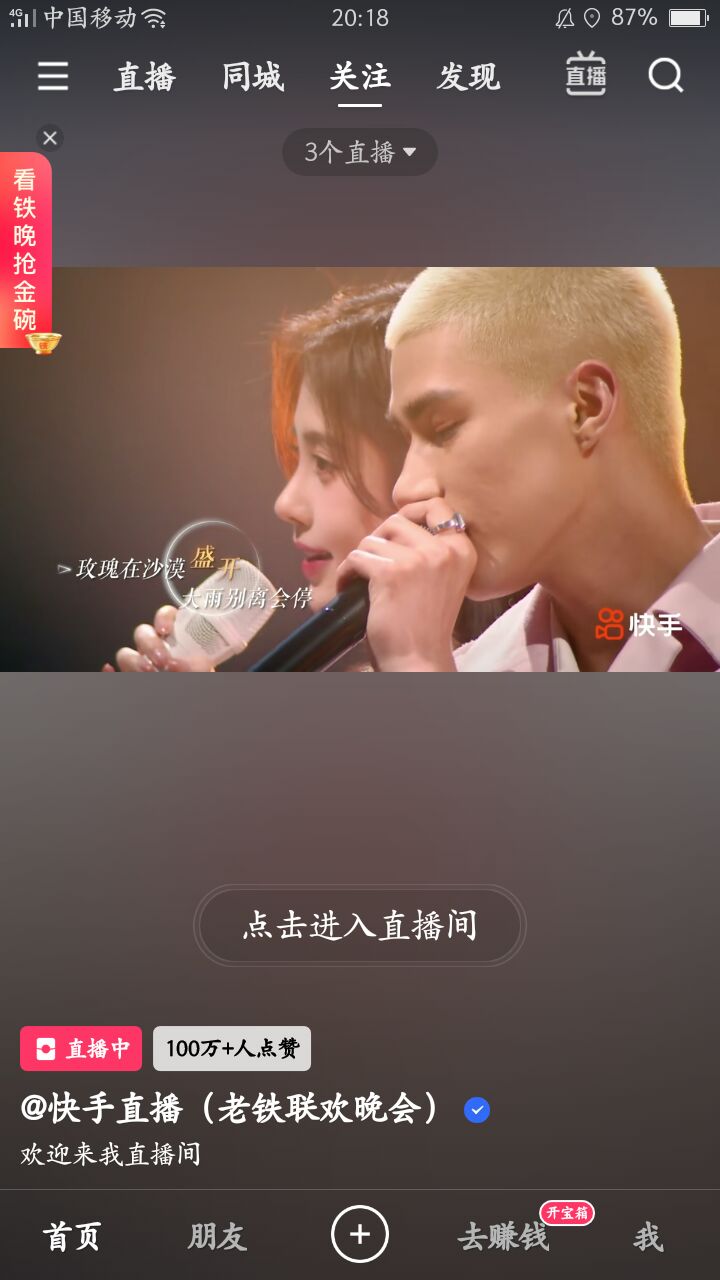Expand the 3个直播 dropdown

pos(360,152)
